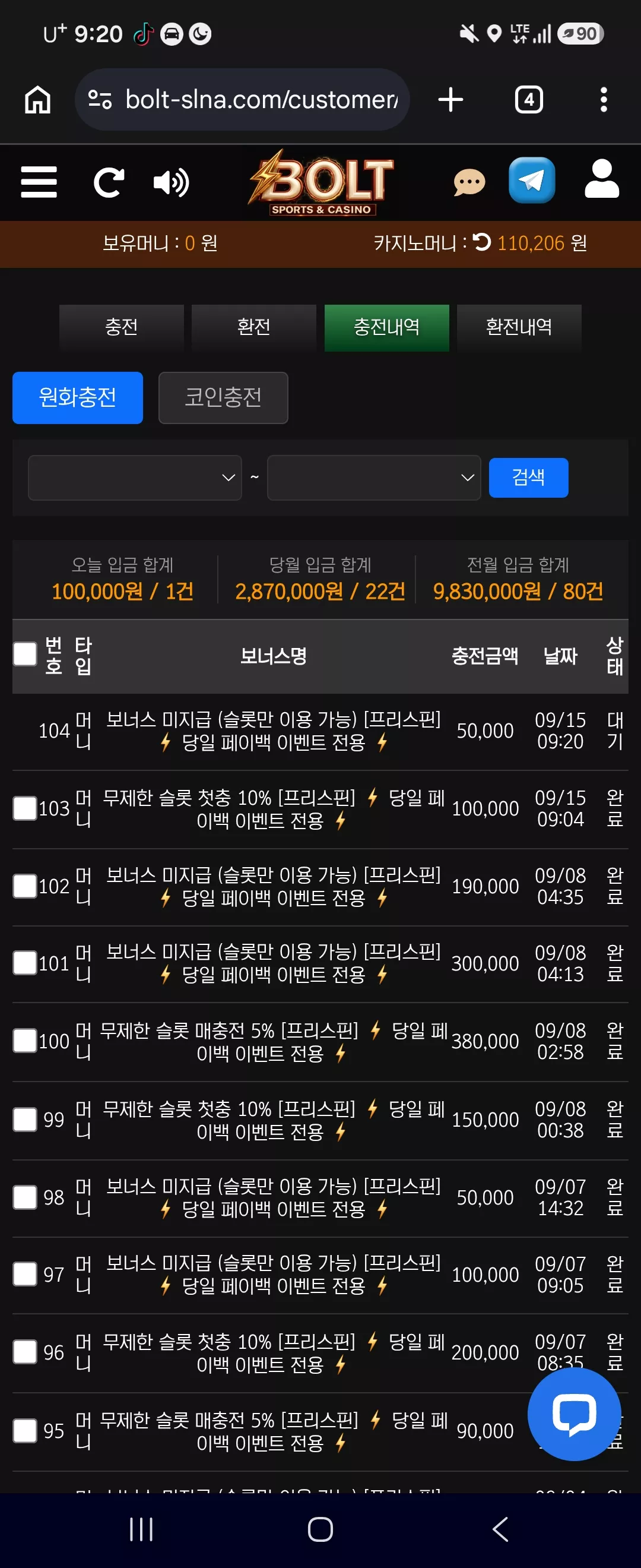Check the box for row 103
The width and height of the screenshot is (641, 1568).
(25, 808)
